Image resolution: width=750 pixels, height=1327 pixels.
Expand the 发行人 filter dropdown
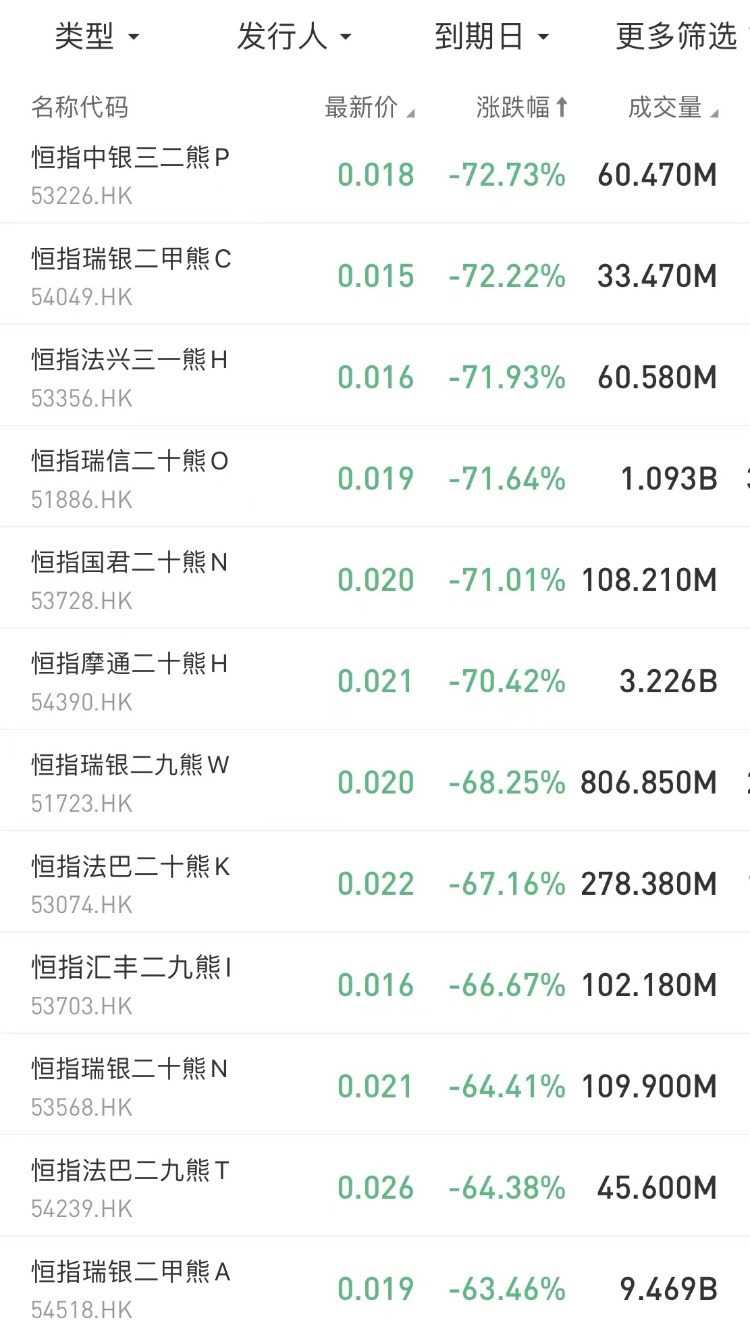point(294,38)
